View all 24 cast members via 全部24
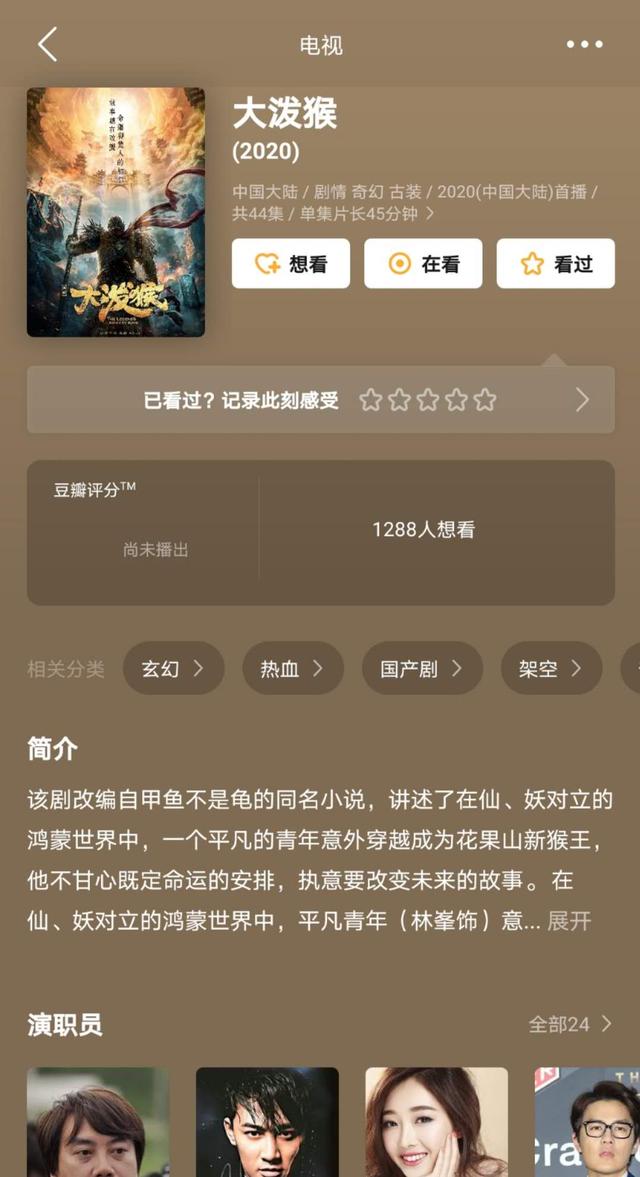Viewport: 640px width, 1177px height. 570,1024
